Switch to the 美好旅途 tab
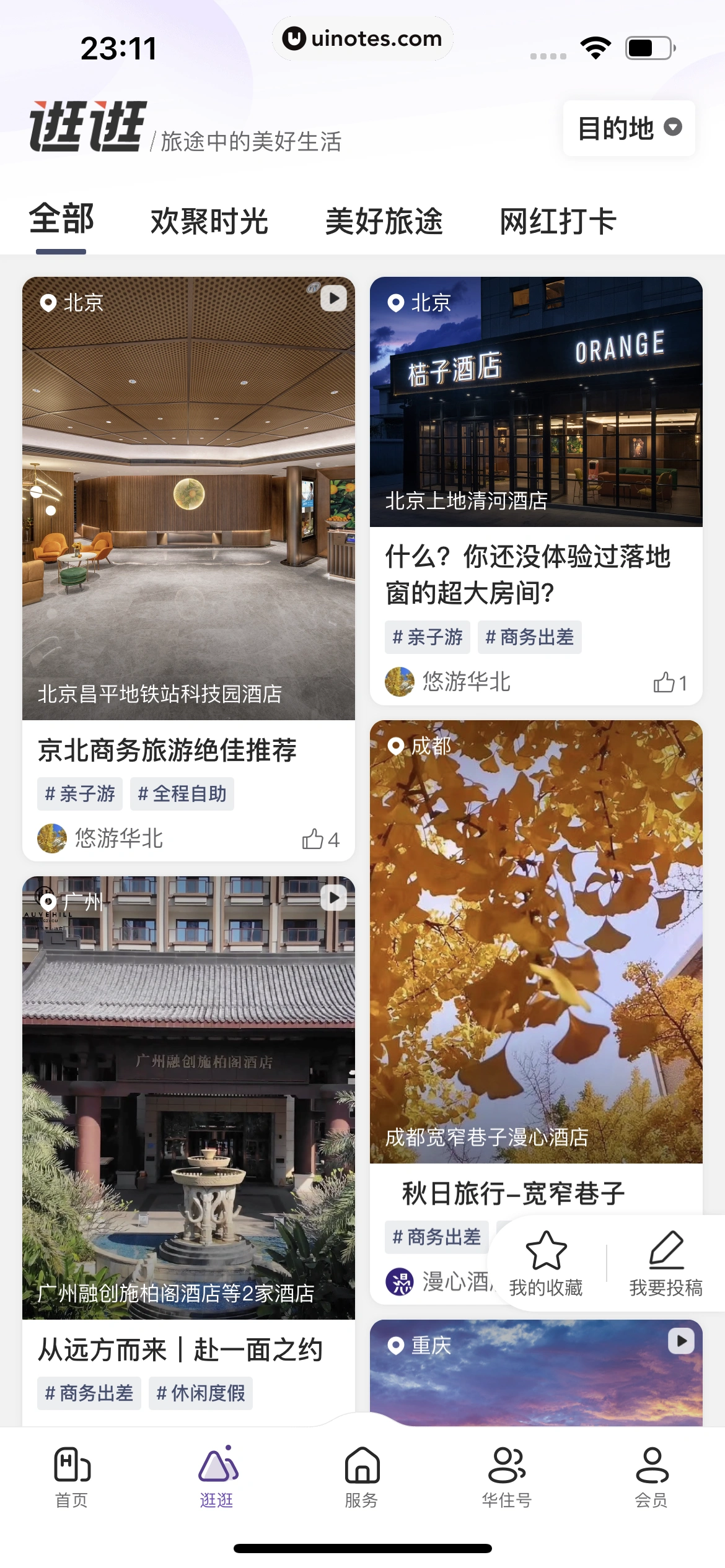Viewport: 725px width, 1568px height. pyautogui.click(x=384, y=222)
